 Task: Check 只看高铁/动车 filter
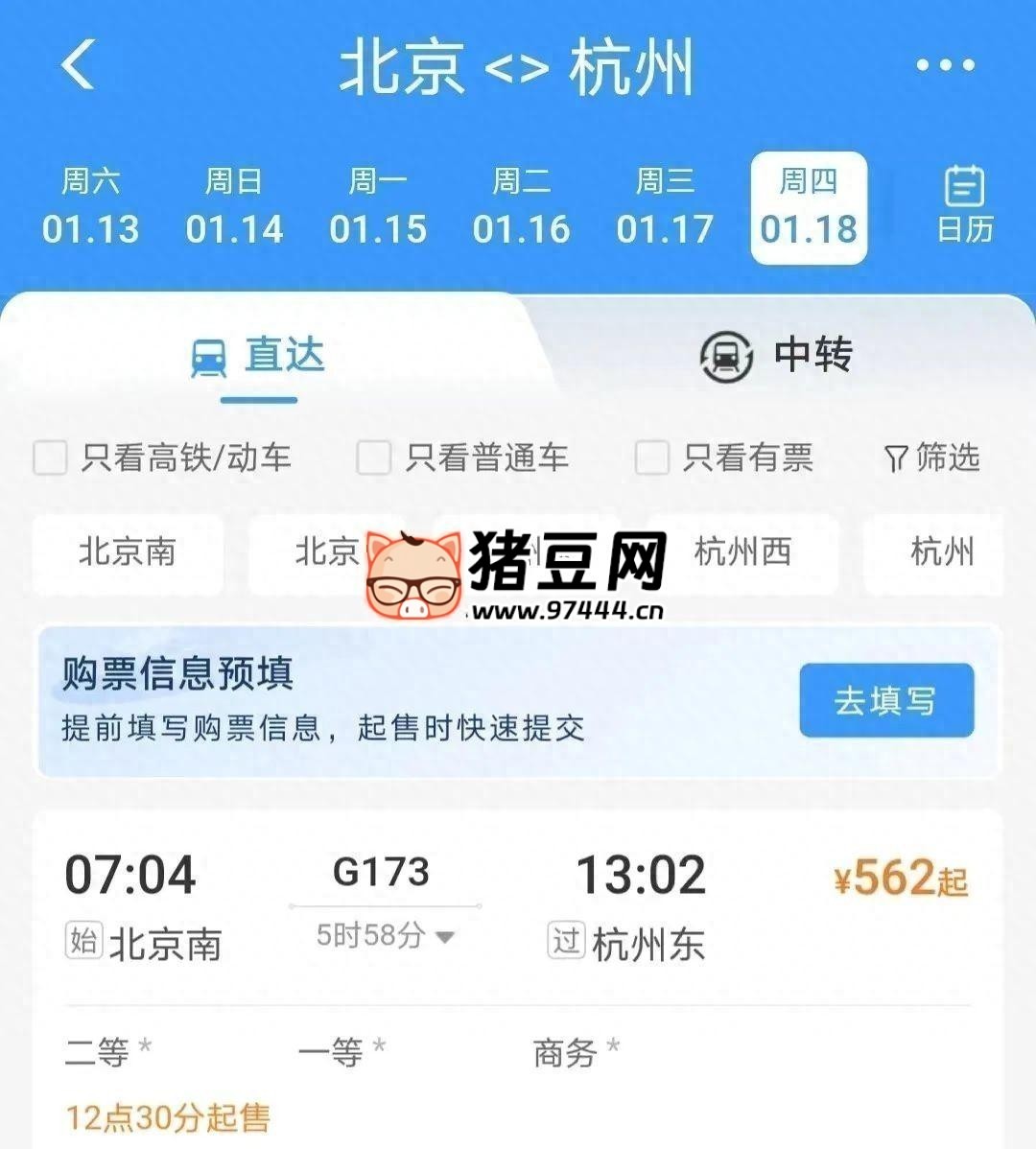51,458
